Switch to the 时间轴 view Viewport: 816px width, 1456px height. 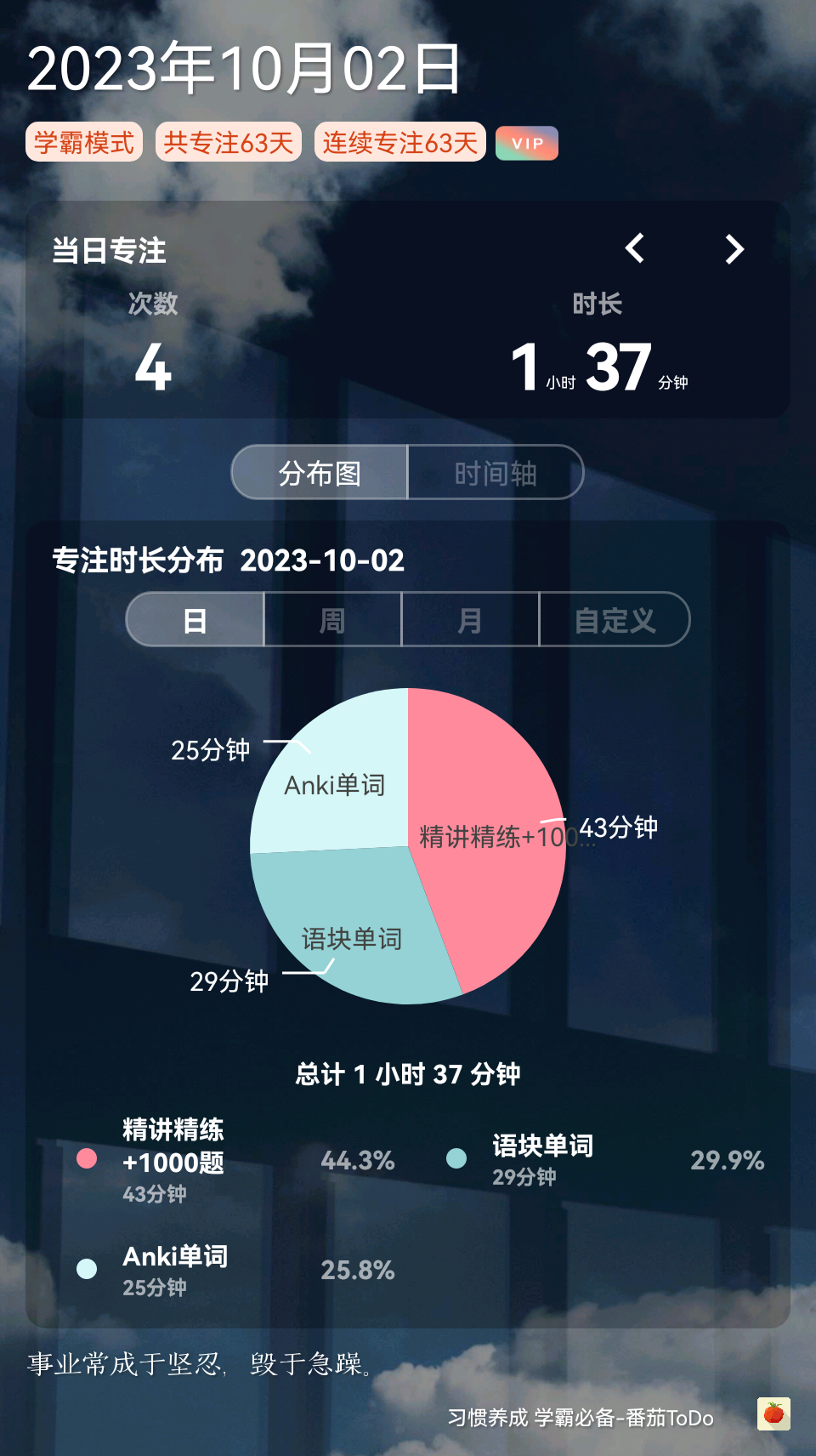click(x=496, y=472)
